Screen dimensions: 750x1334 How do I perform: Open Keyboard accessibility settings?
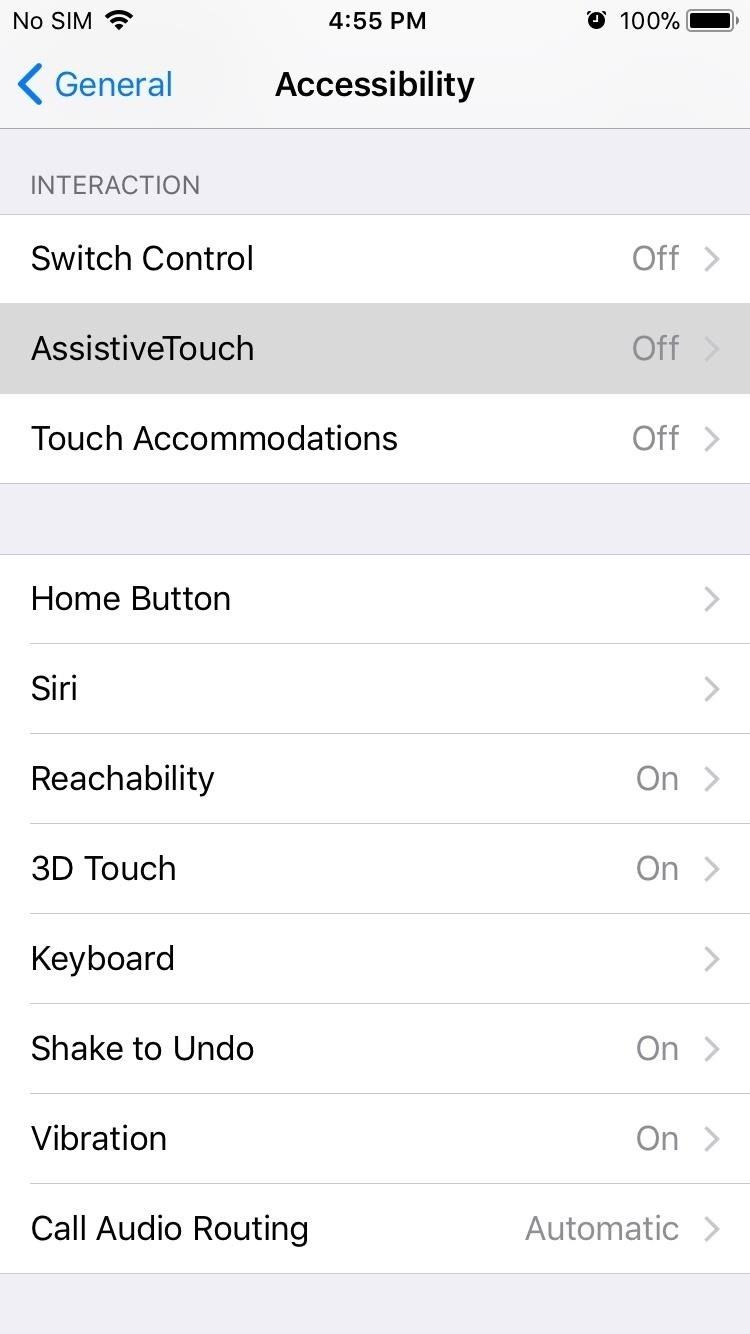tap(375, 958)
